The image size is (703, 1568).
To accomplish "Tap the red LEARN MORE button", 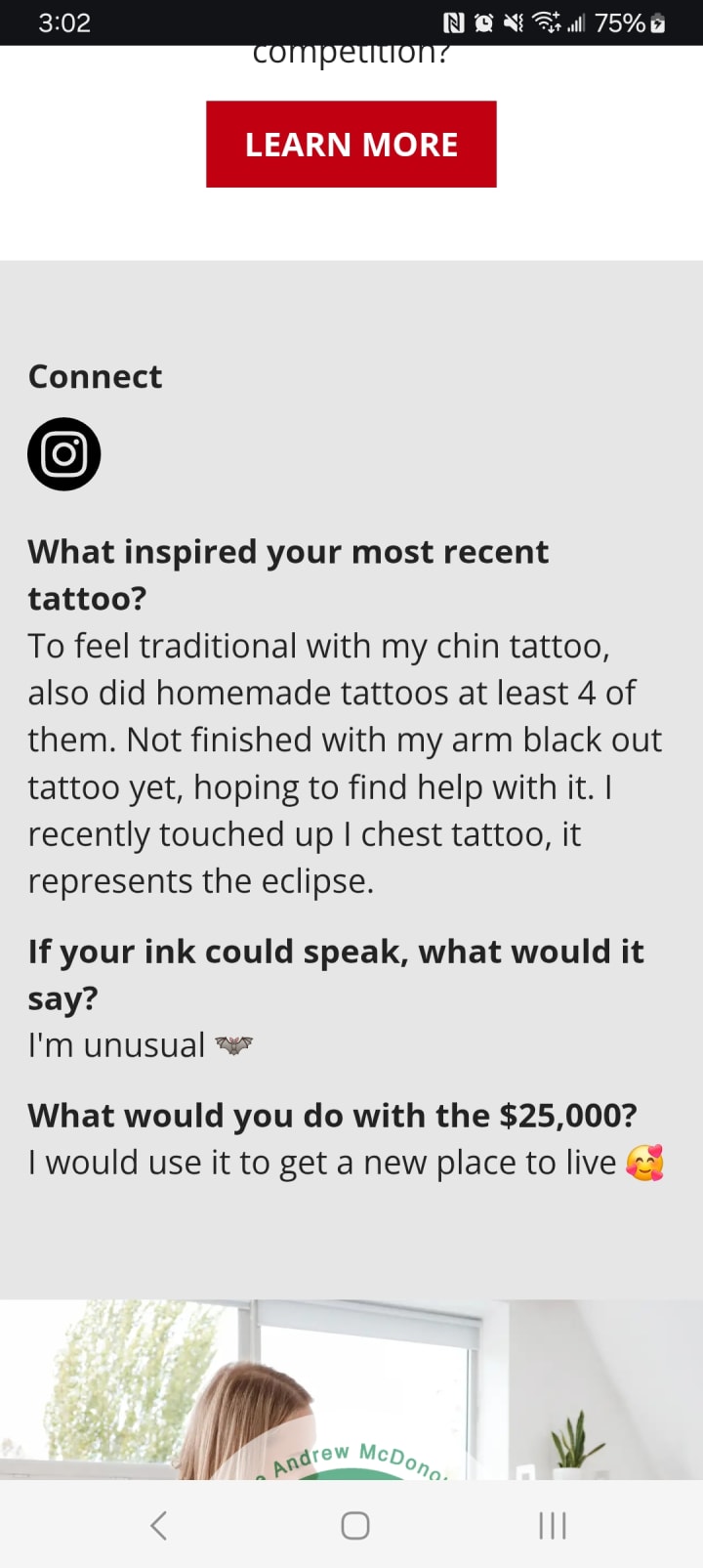I will [351, 144].
